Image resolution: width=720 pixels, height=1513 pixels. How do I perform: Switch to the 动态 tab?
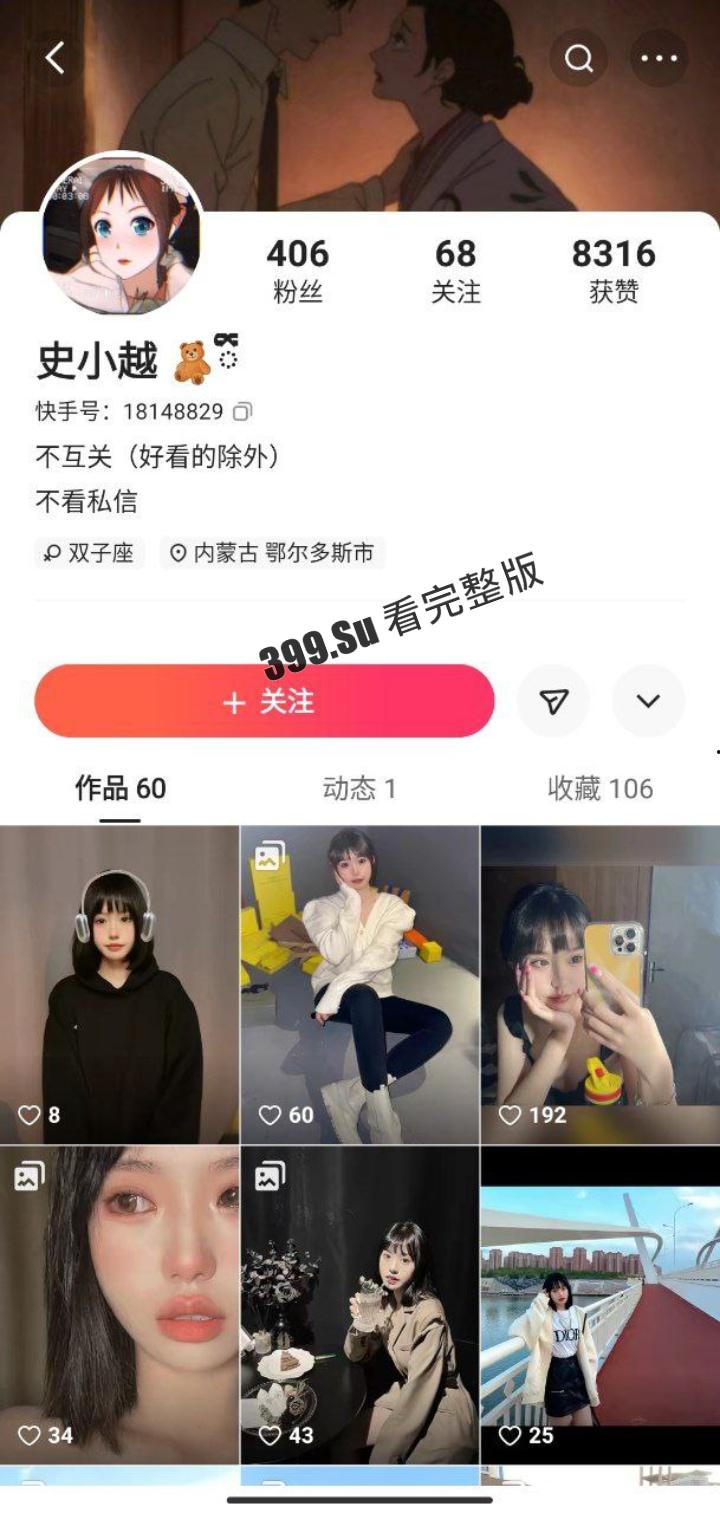pos(359,789)
